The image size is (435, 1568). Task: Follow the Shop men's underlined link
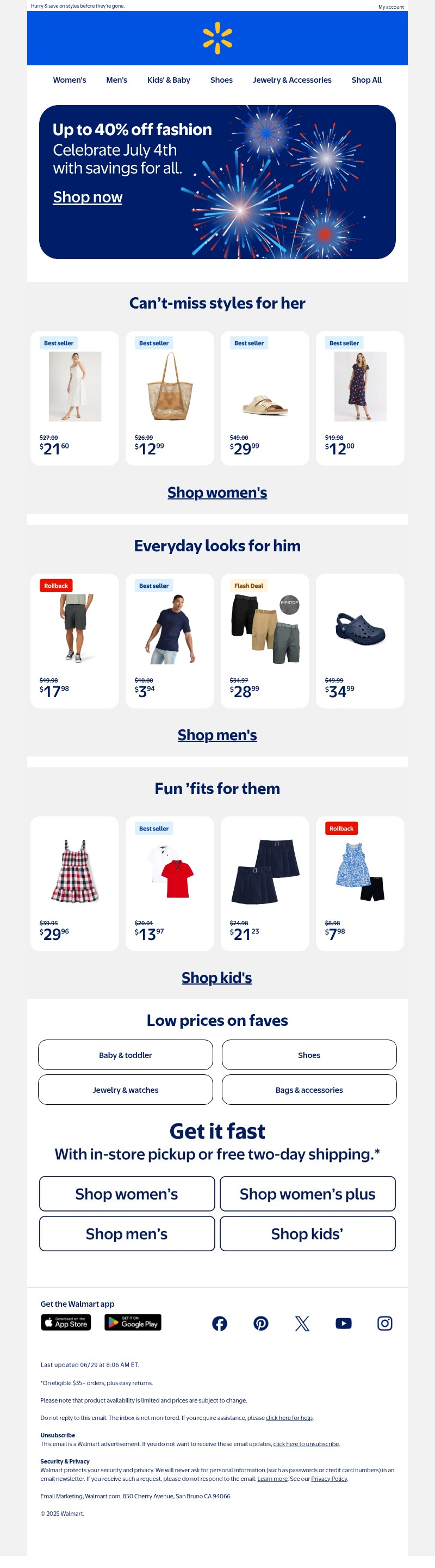point(217,735)
